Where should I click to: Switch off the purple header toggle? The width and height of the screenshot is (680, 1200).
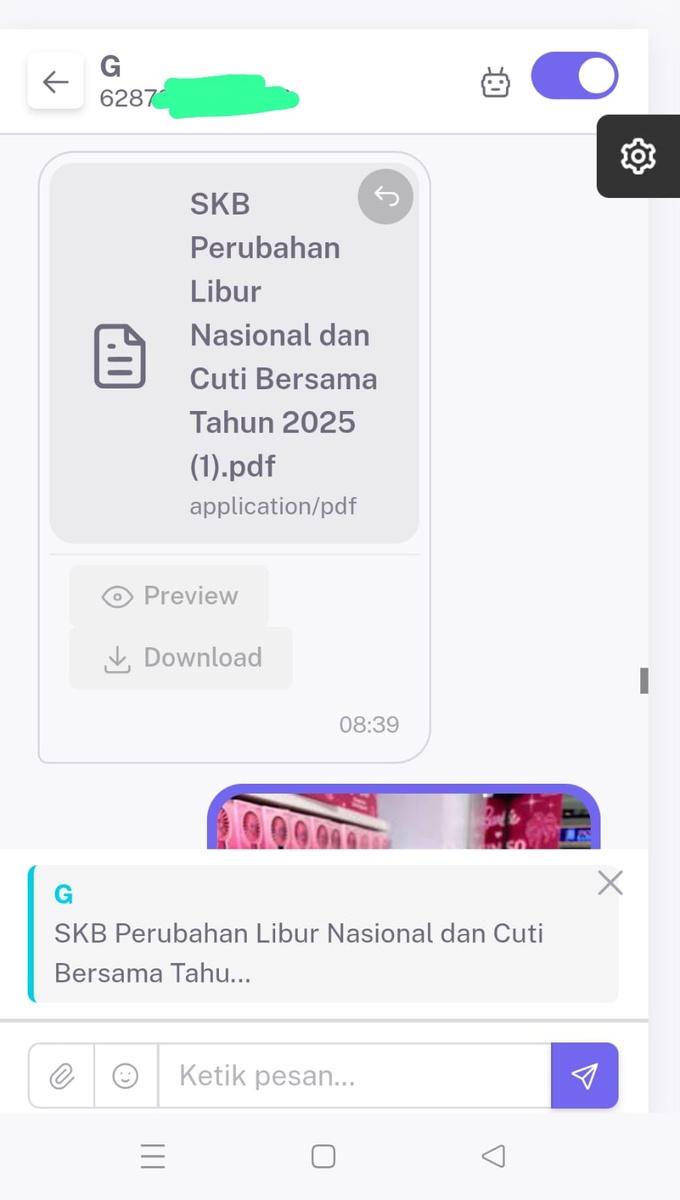tap(575, 76)
